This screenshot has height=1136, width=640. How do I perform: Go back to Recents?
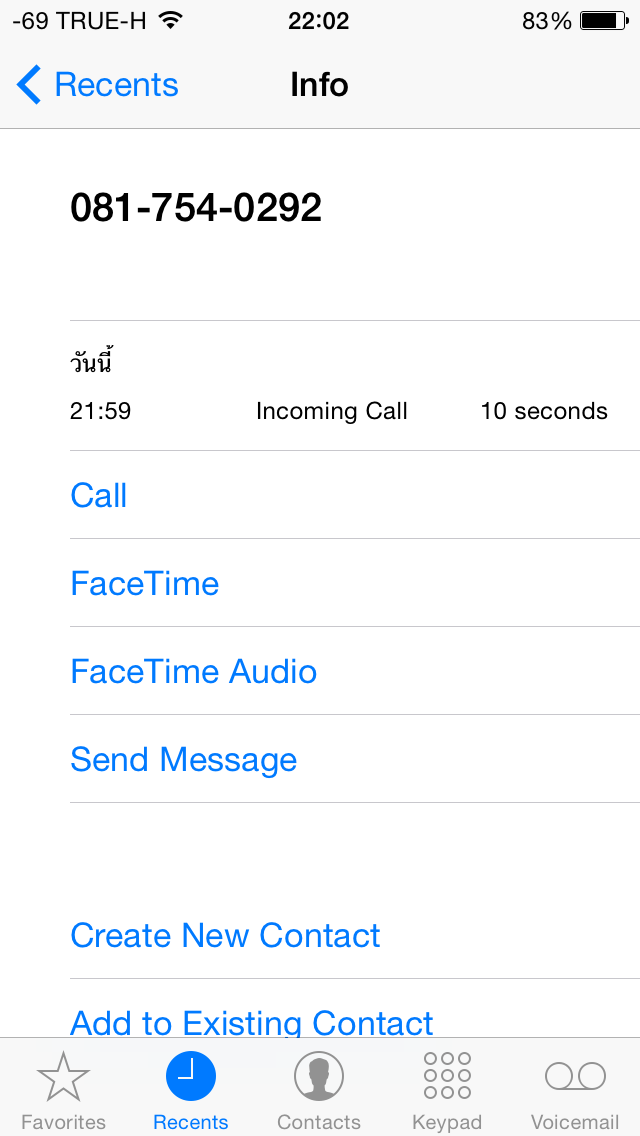[x=97, y=85]
